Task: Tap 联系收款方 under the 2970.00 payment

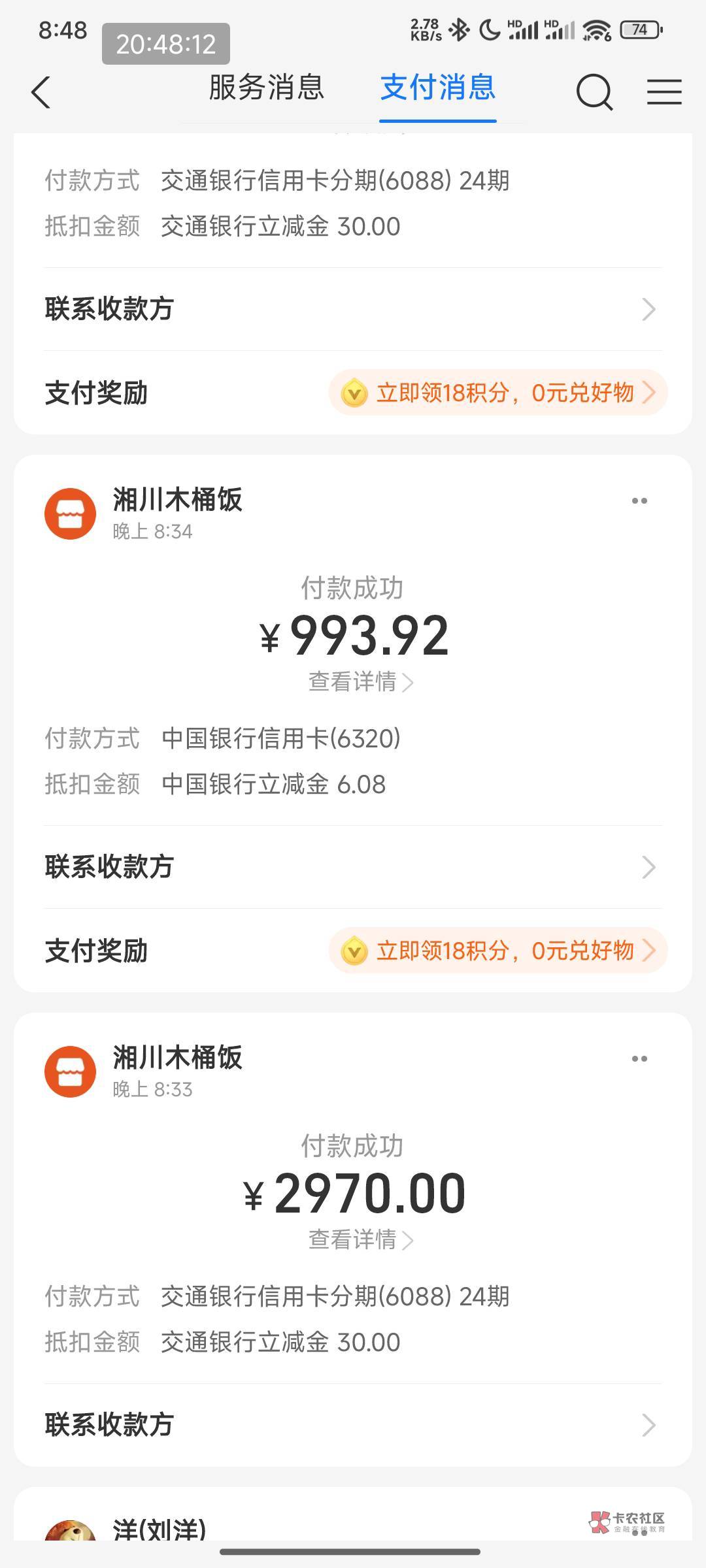Action: [x=353, y=1425]
